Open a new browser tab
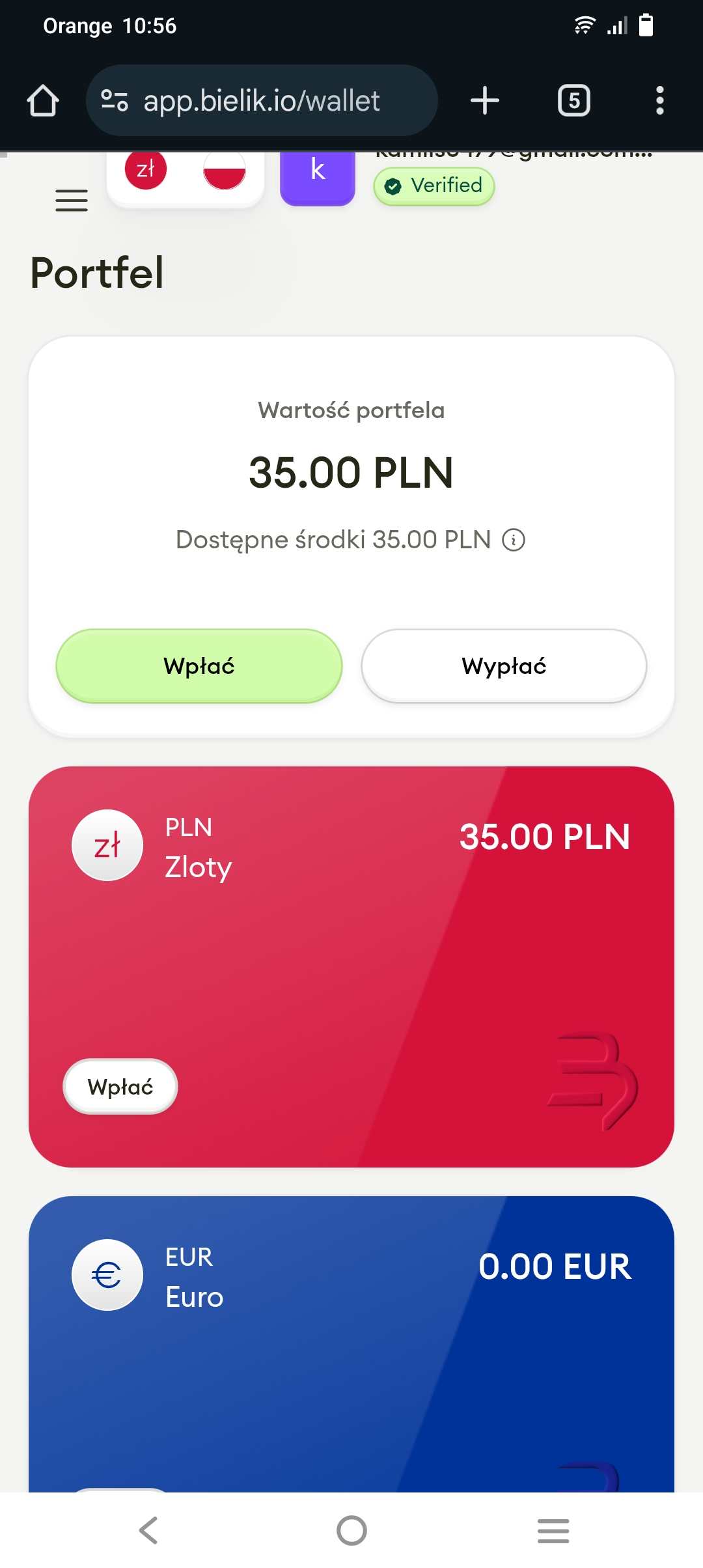 point(485,100)
